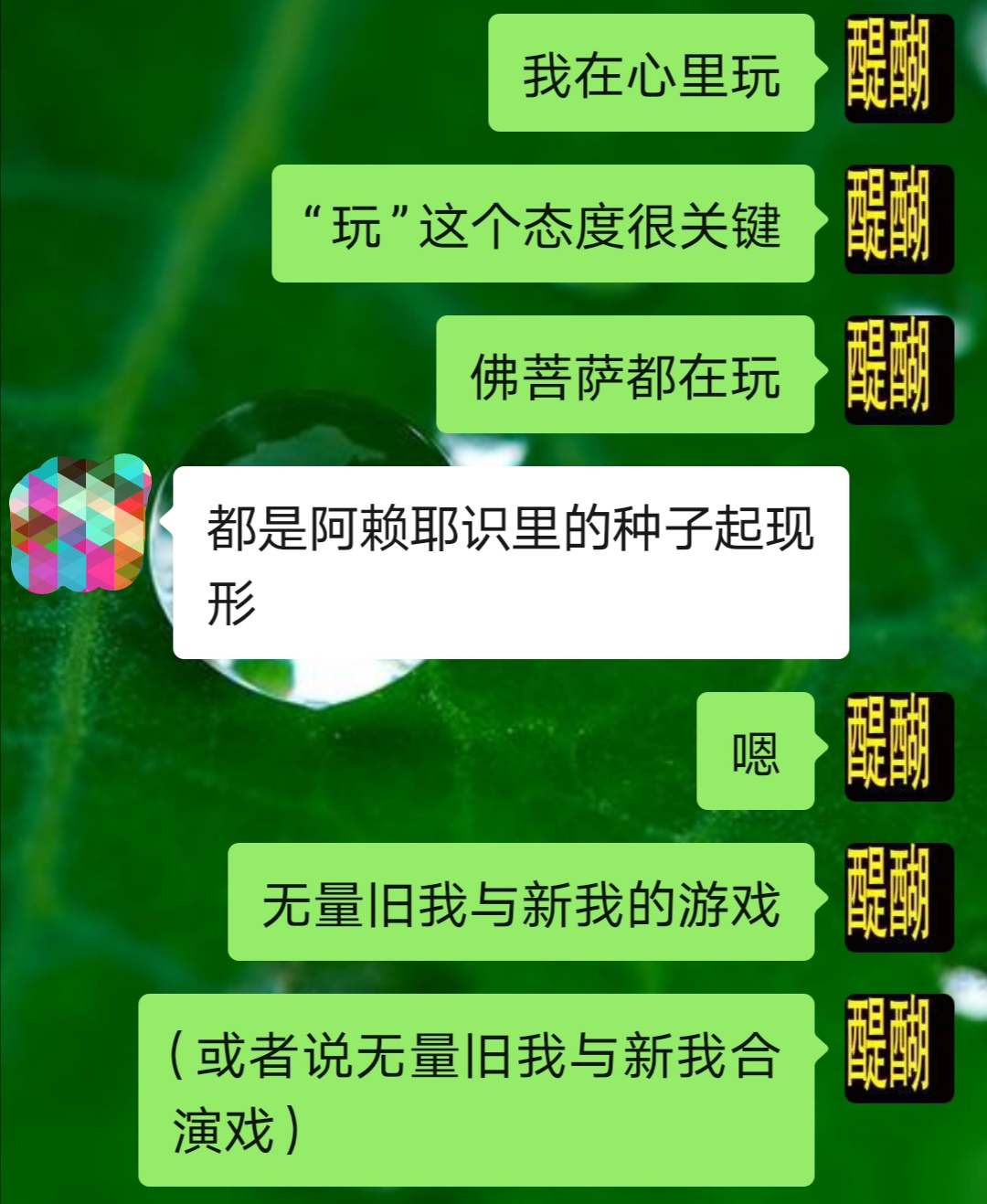The image size is (987, 1204).
Task: Open avatar next to message 我在心里玩
Action: [x=898, y=69]
